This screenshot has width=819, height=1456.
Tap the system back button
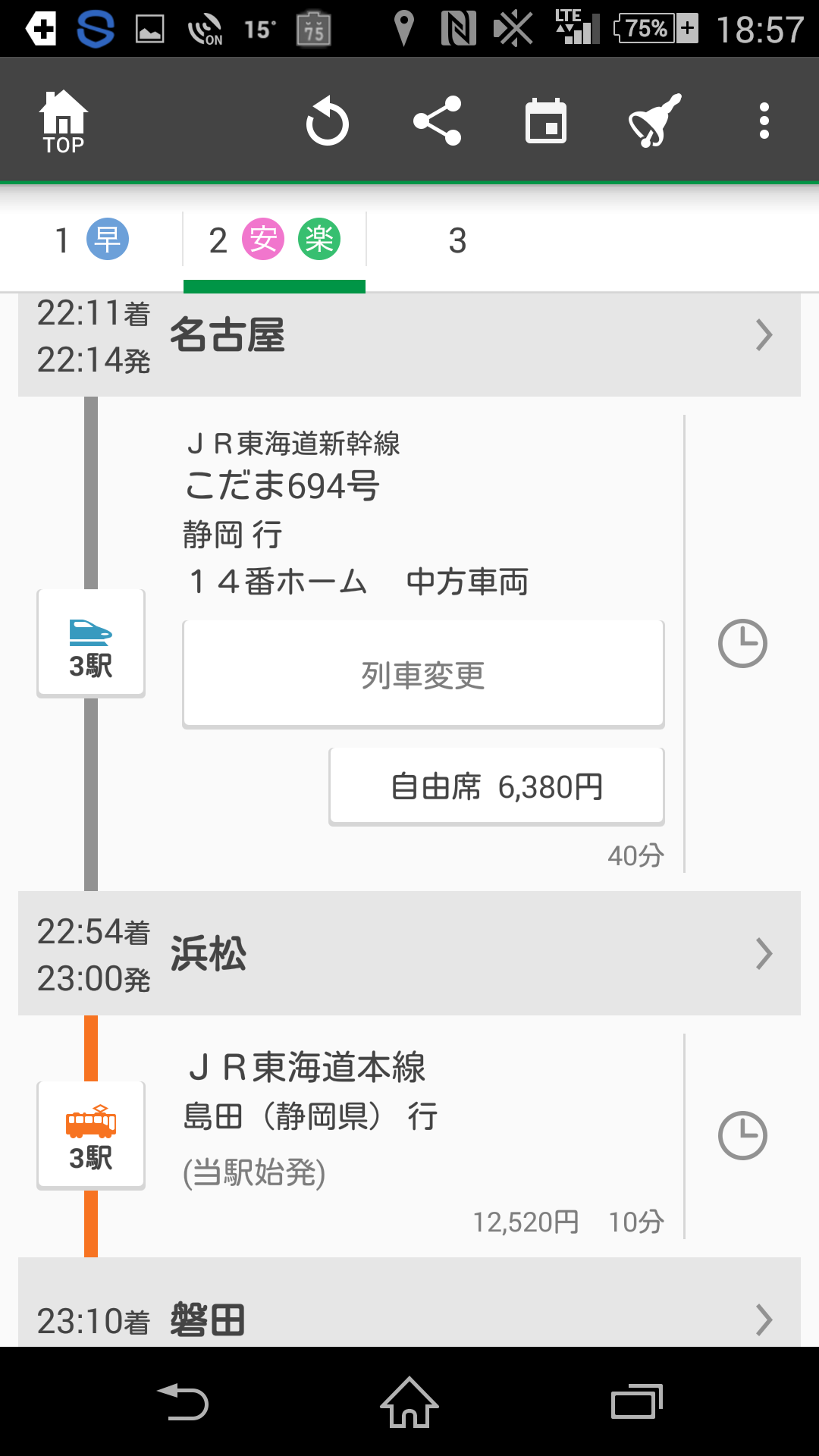(183, 1402)
